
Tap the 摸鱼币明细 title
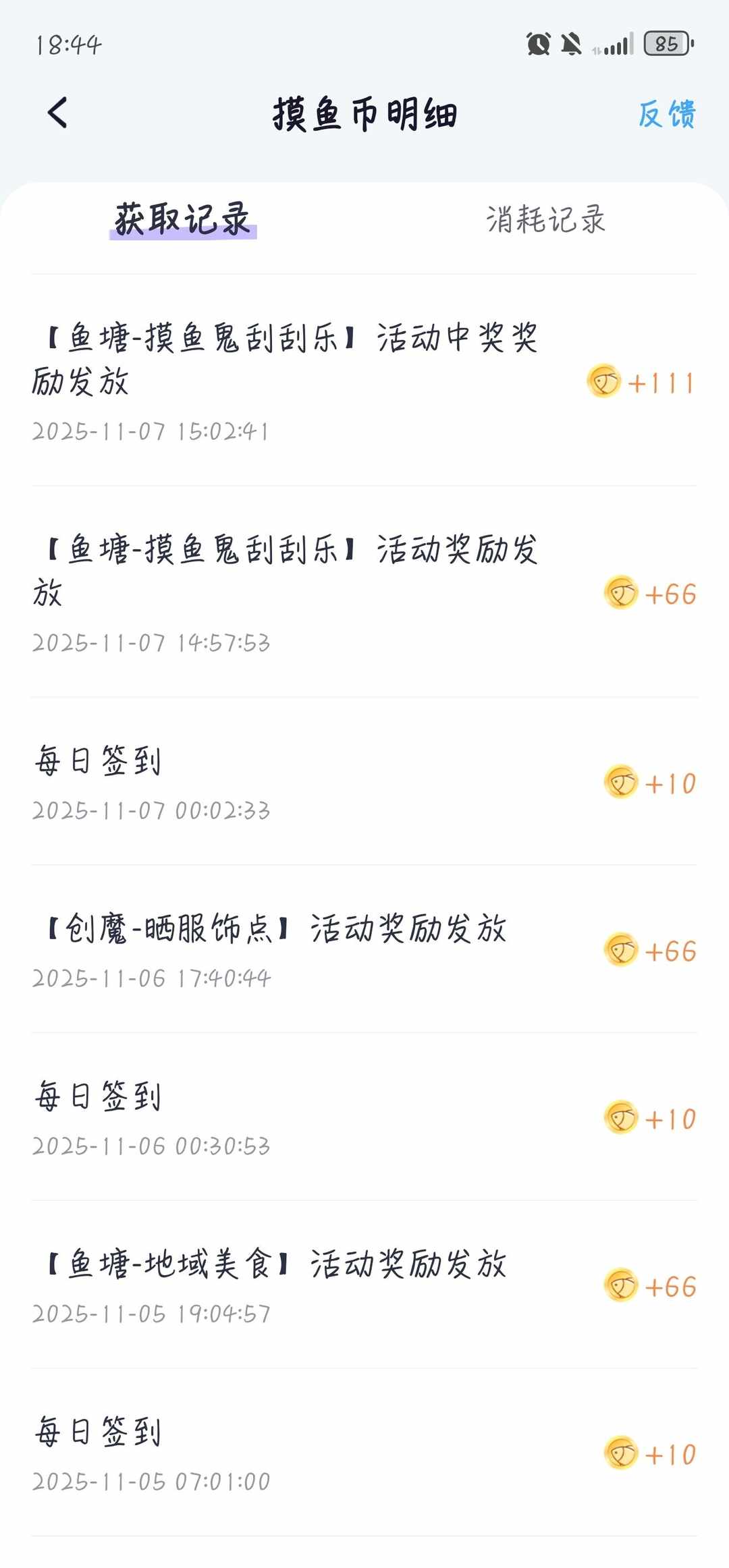364,113
